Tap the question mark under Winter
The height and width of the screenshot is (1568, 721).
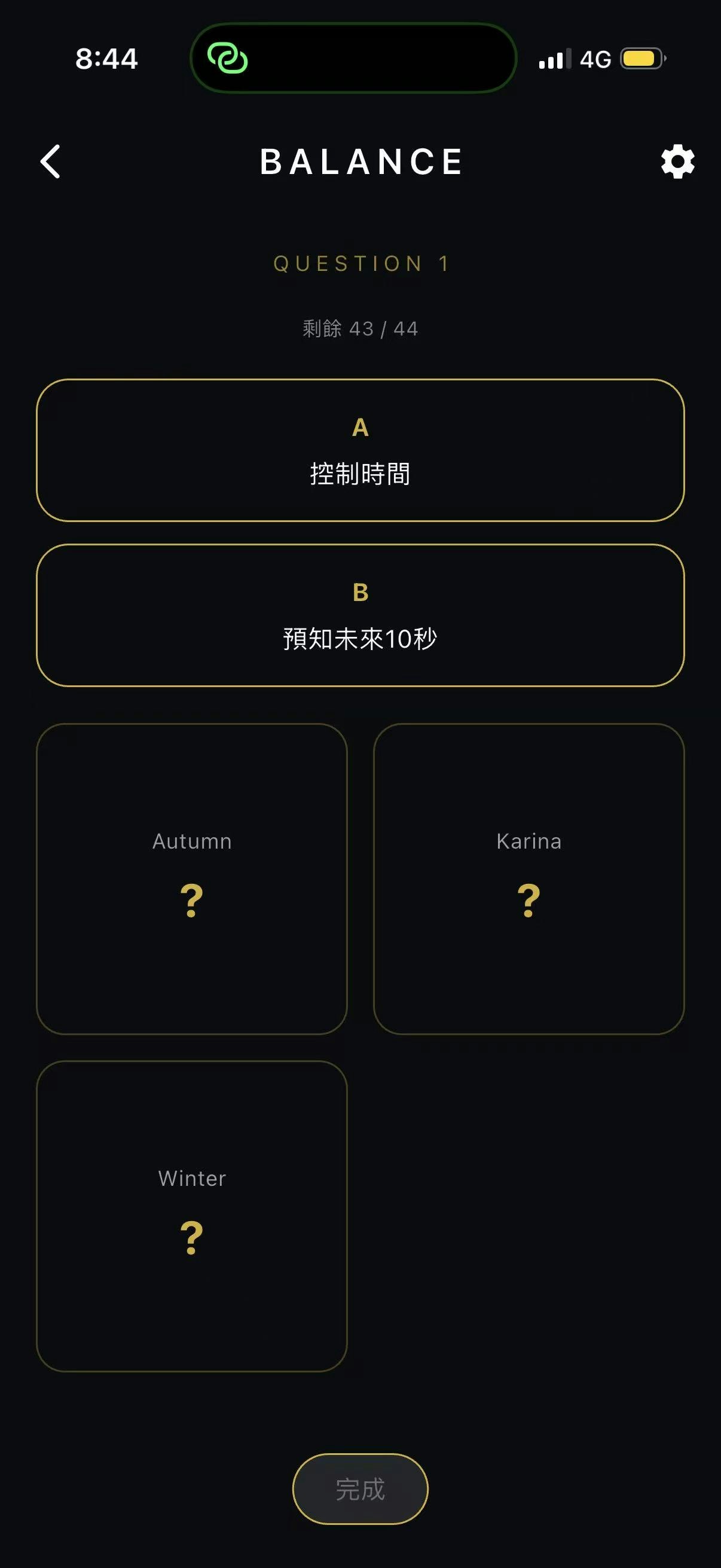pyautogui.click(x=191, y=1234)
